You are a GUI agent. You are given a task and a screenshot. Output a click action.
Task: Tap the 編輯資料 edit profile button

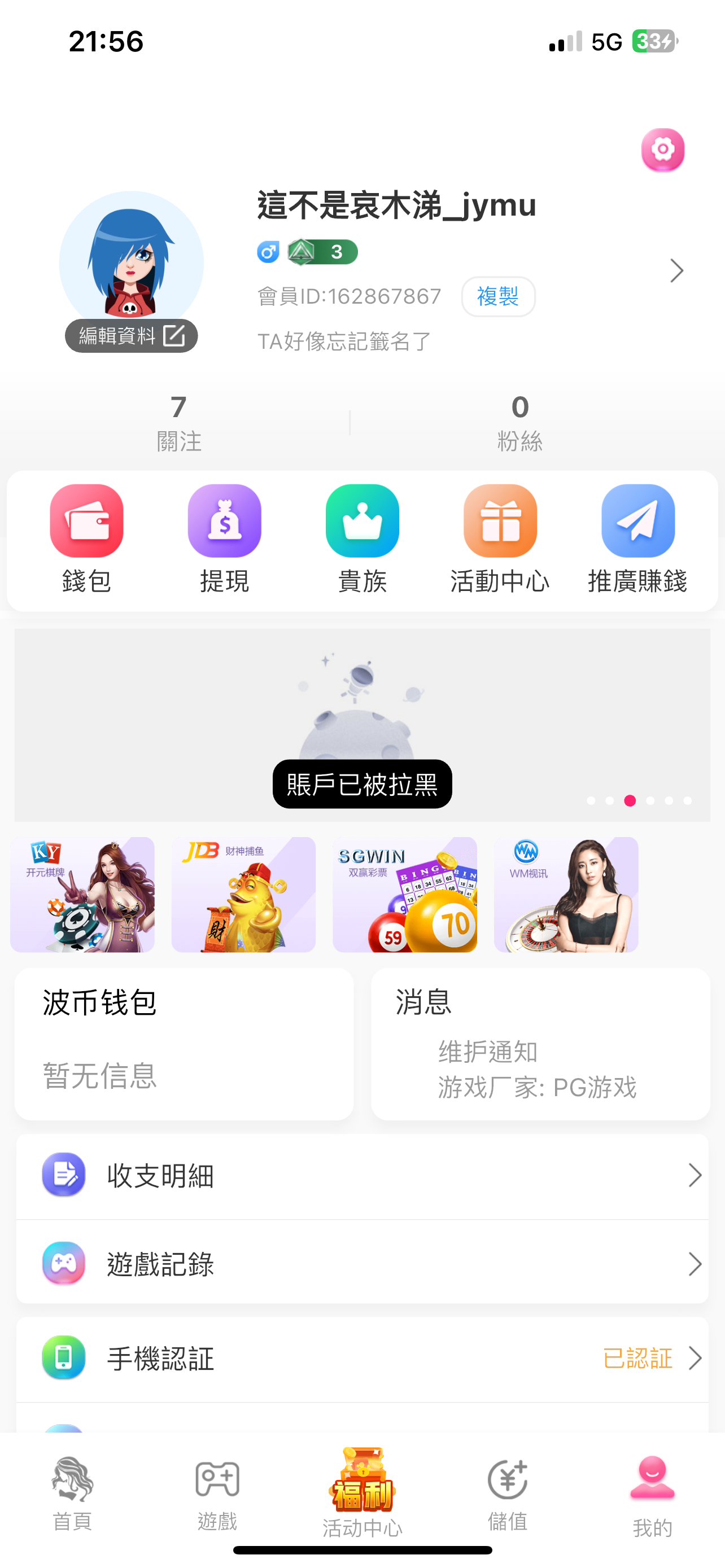click(x=130, y=335)
